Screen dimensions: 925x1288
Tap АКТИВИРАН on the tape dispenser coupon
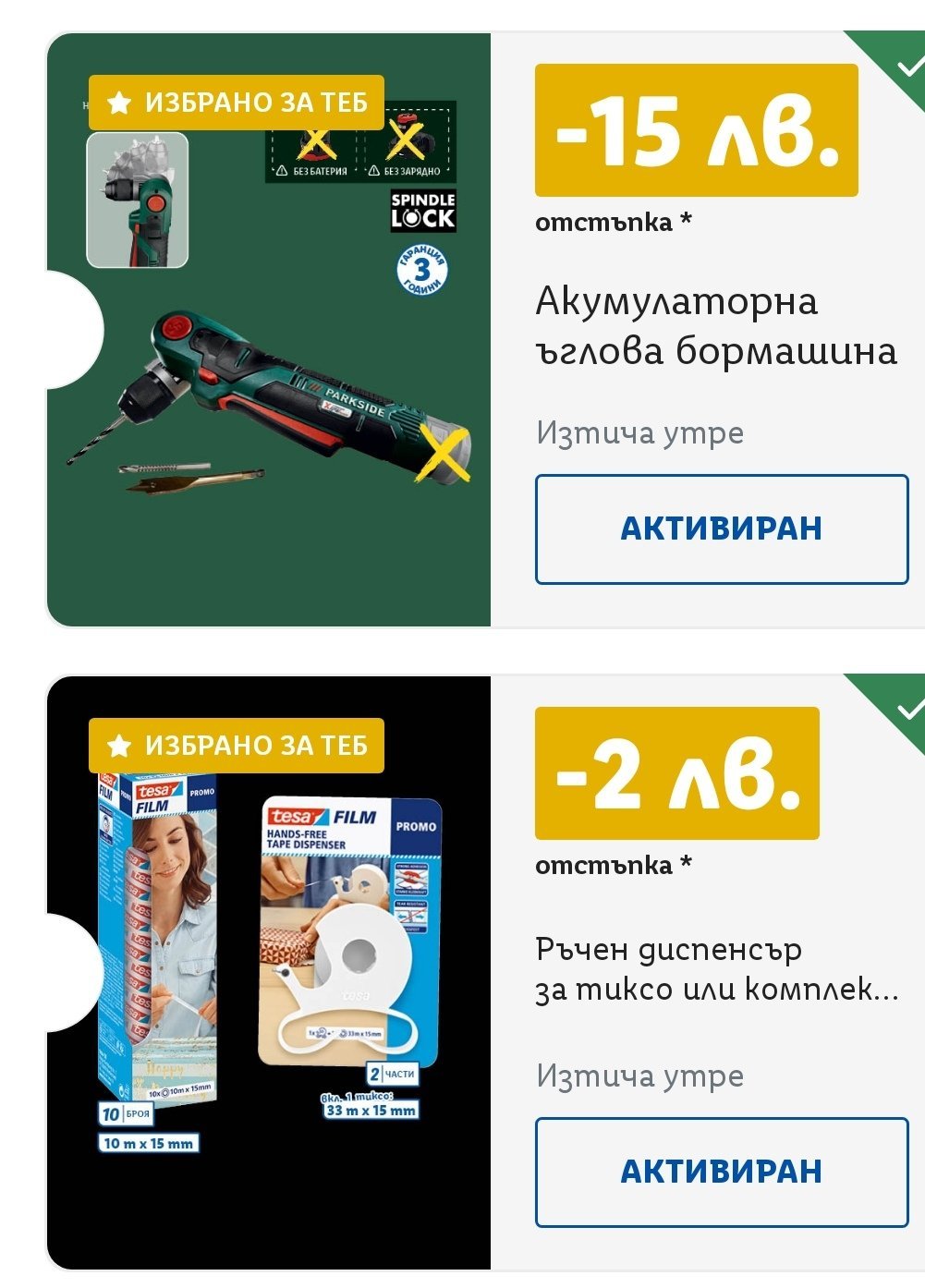coord(722,1172)
